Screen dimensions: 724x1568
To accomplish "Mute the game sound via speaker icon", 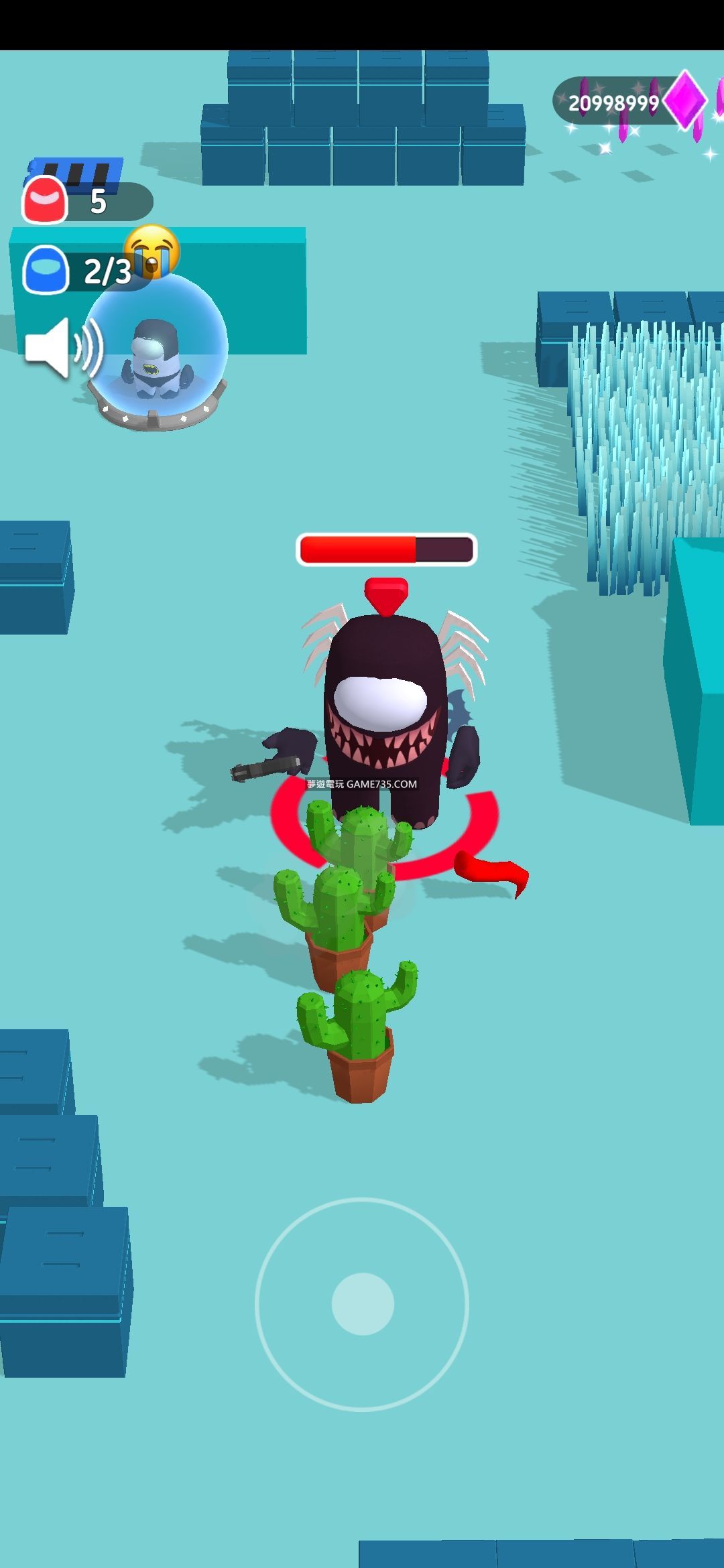I will pos(62,348).
